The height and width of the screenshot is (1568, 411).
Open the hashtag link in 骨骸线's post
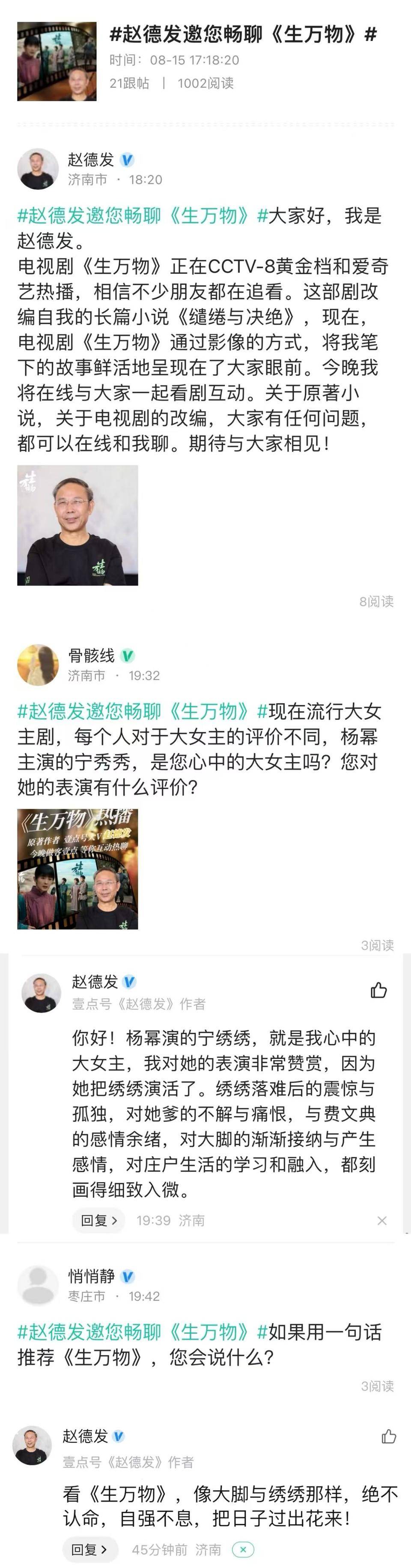[x=143, y=711]
